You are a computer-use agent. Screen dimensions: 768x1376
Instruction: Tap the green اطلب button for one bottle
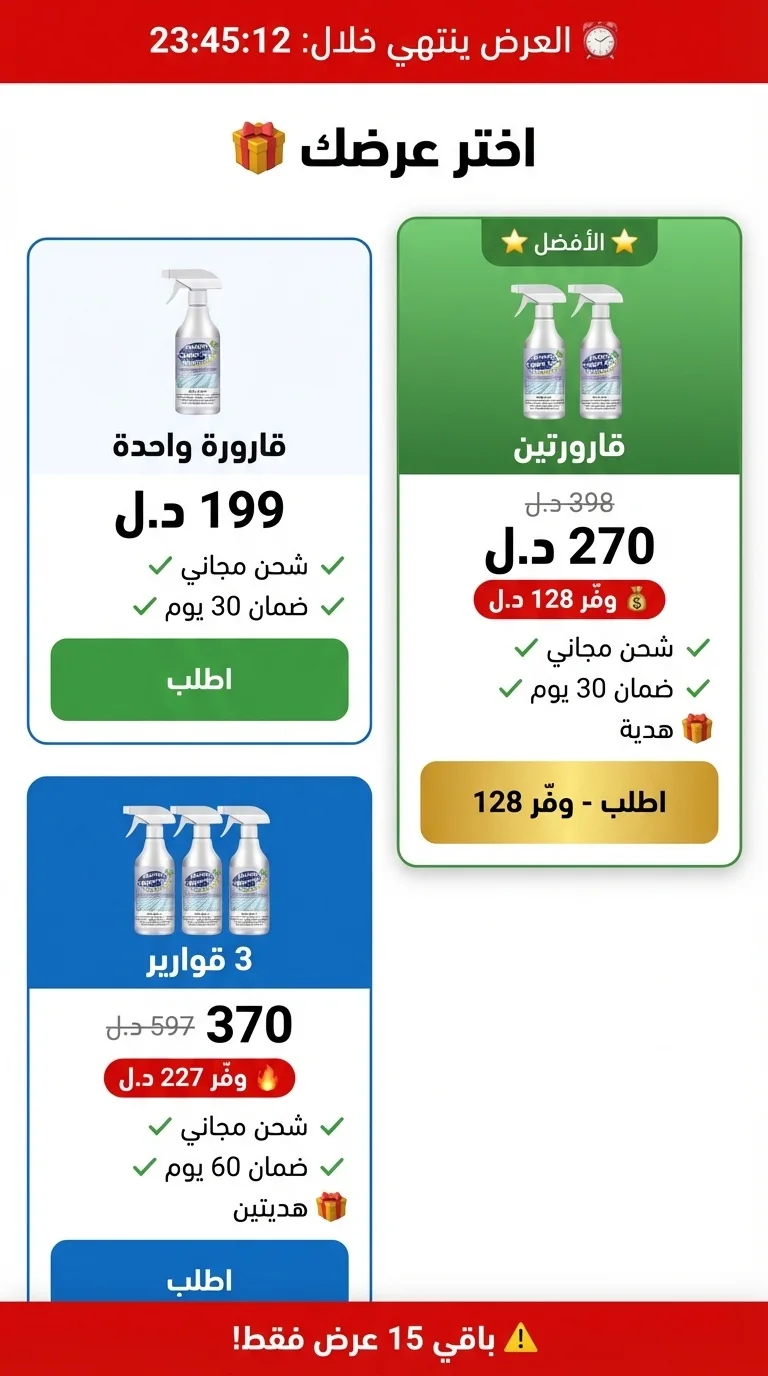tap(199, 680)
